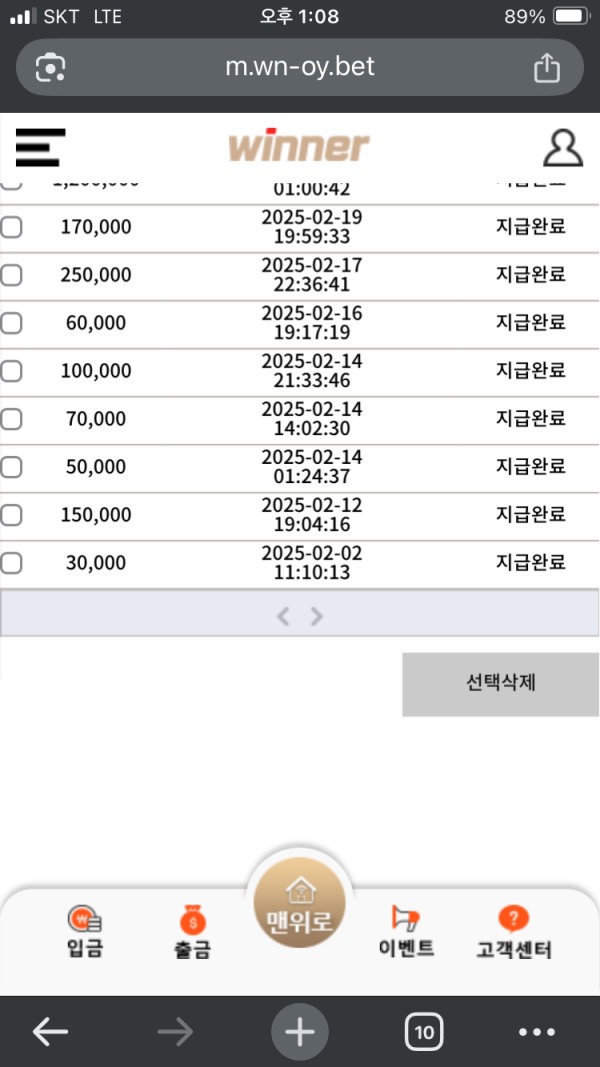This screenshot has width=600, height=1067.
Task: Open the hamburger menu
Action: pyautogui.click(x=40, y=148)
